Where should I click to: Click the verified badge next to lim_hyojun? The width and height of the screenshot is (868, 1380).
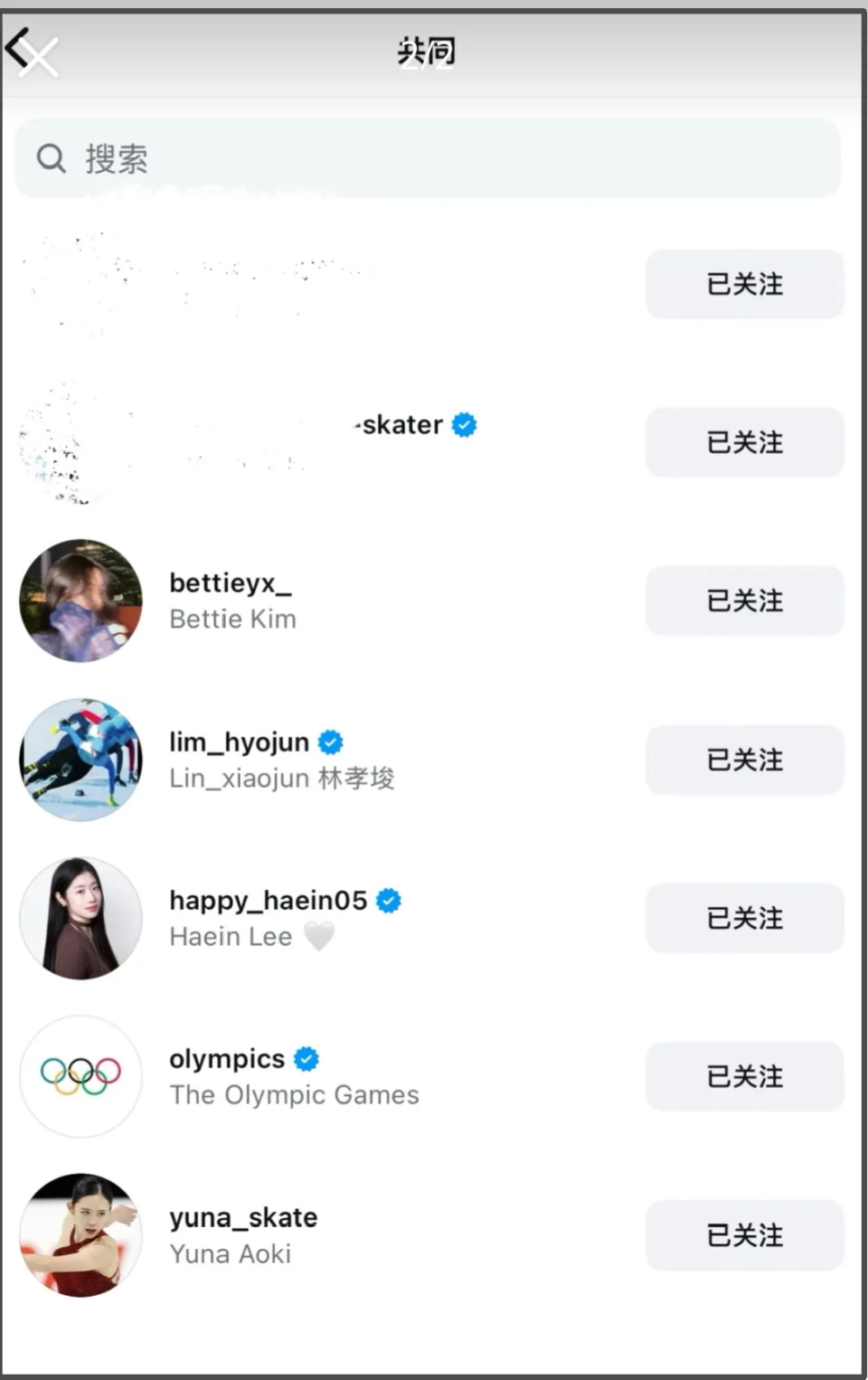pyautogui.click(x=330, y=742)
